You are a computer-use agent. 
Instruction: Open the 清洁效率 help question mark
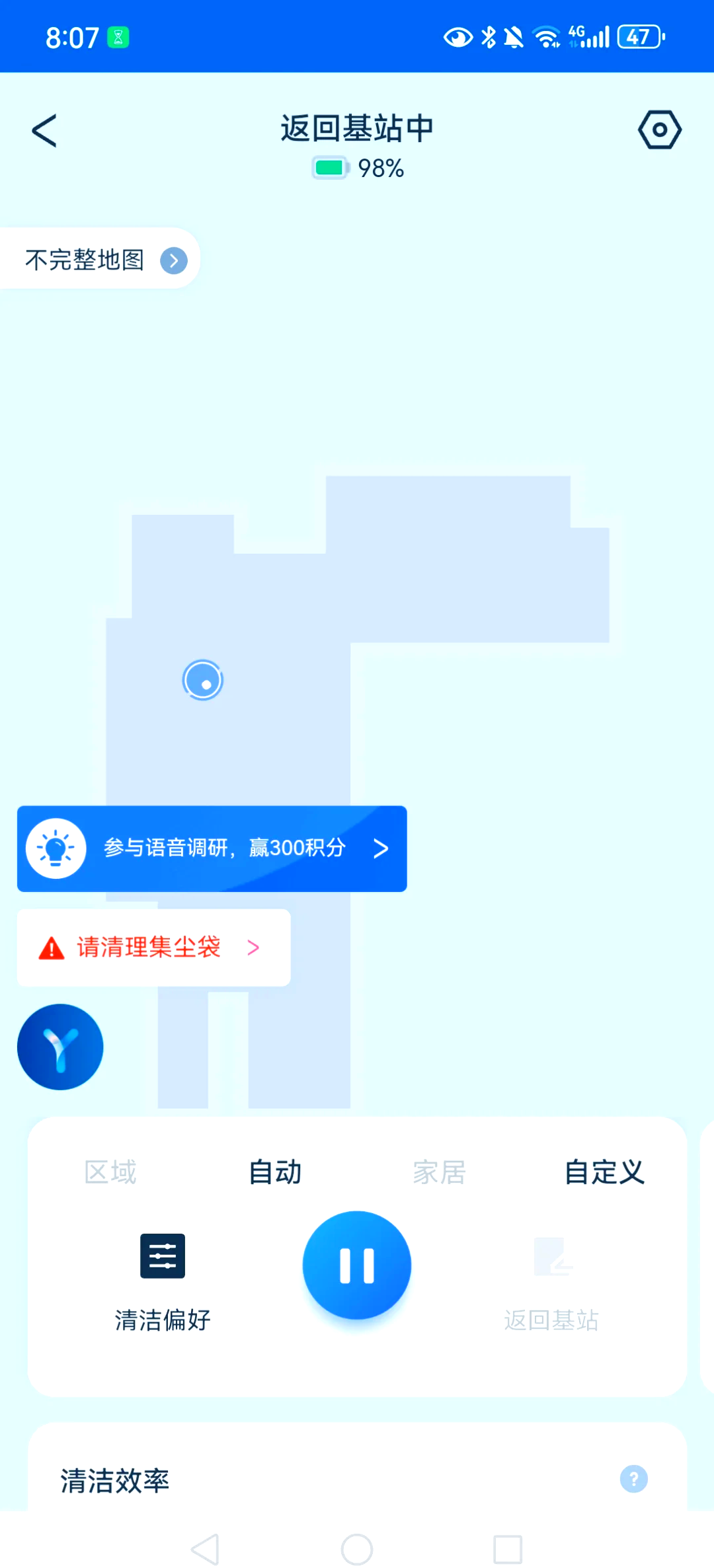(x=633, y=1480)
